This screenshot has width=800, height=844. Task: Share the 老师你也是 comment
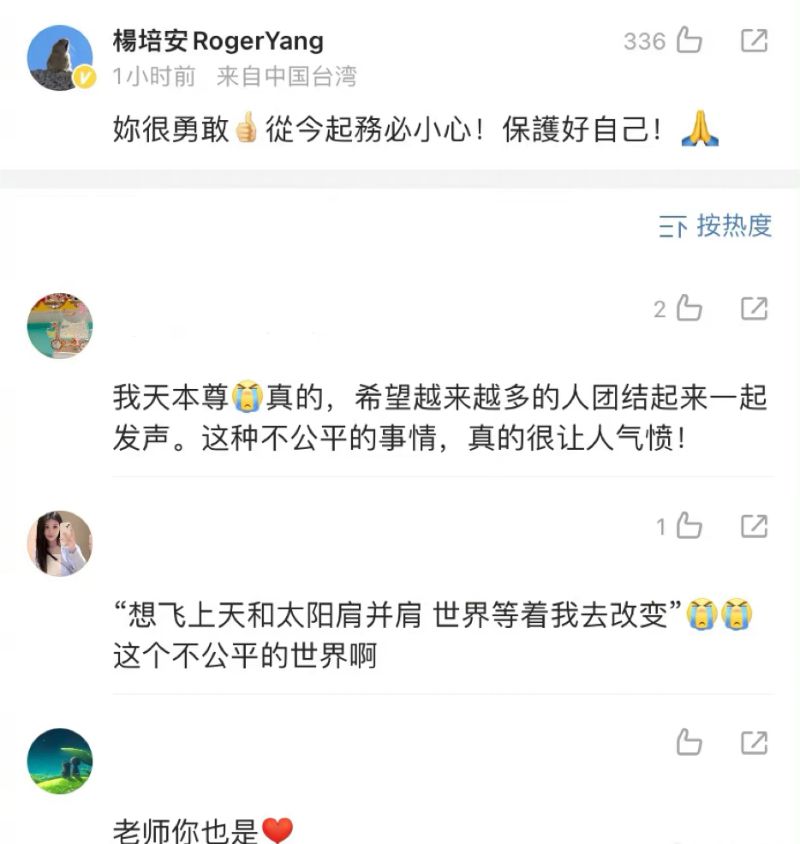tap(754, 743)
